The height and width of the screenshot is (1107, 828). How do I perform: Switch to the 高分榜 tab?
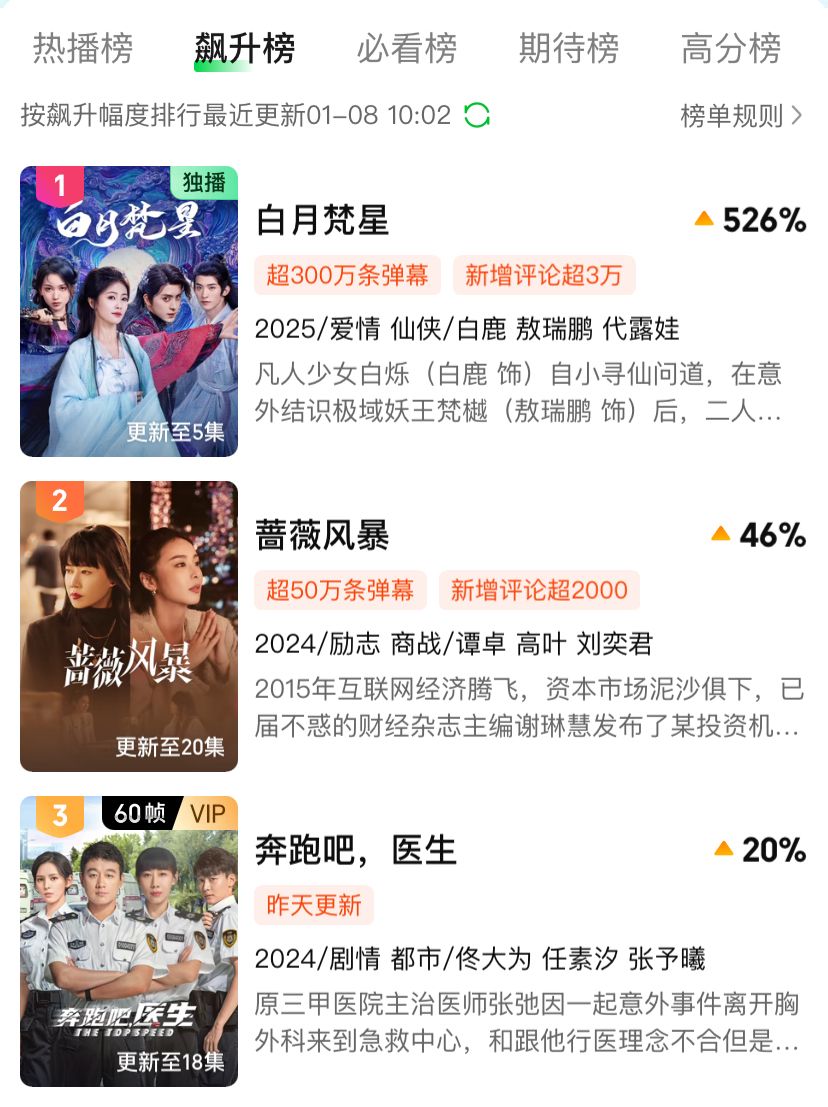pyautogui.click(x=731, y=48)
